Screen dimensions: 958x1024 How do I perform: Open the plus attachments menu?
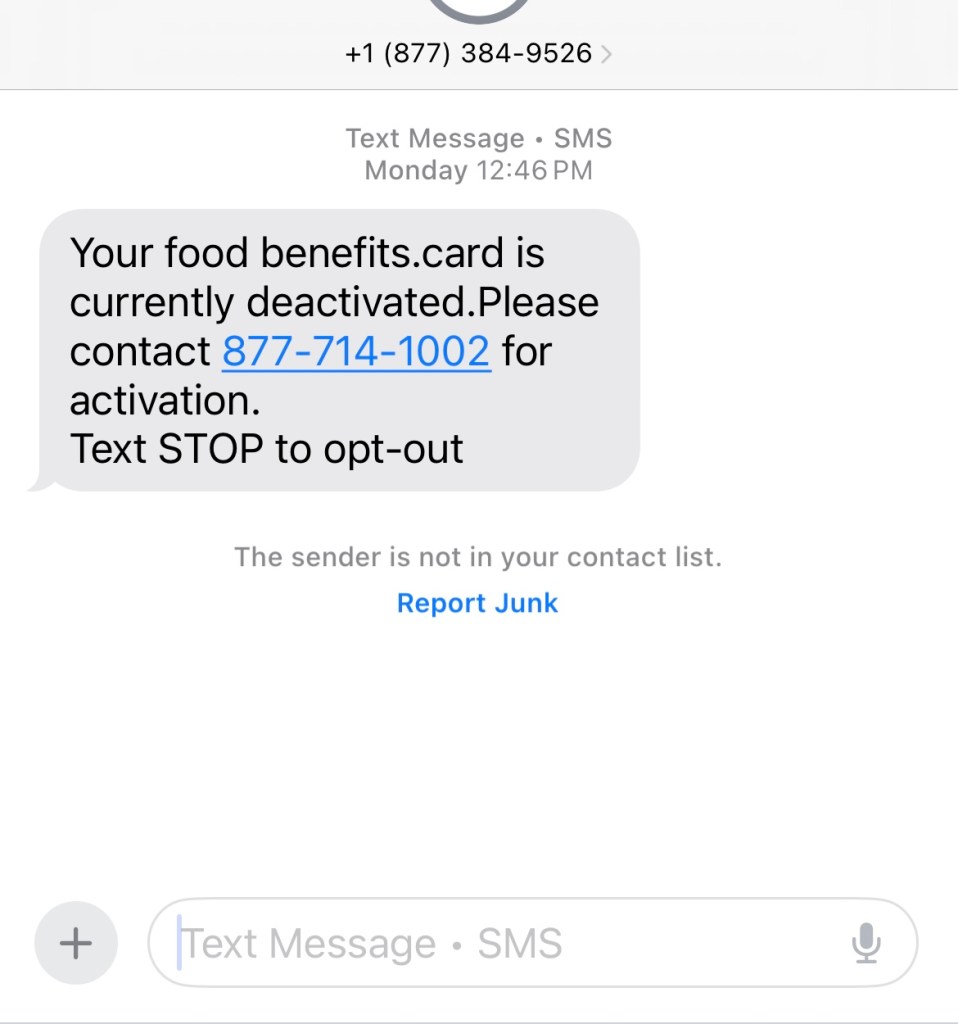76,943
